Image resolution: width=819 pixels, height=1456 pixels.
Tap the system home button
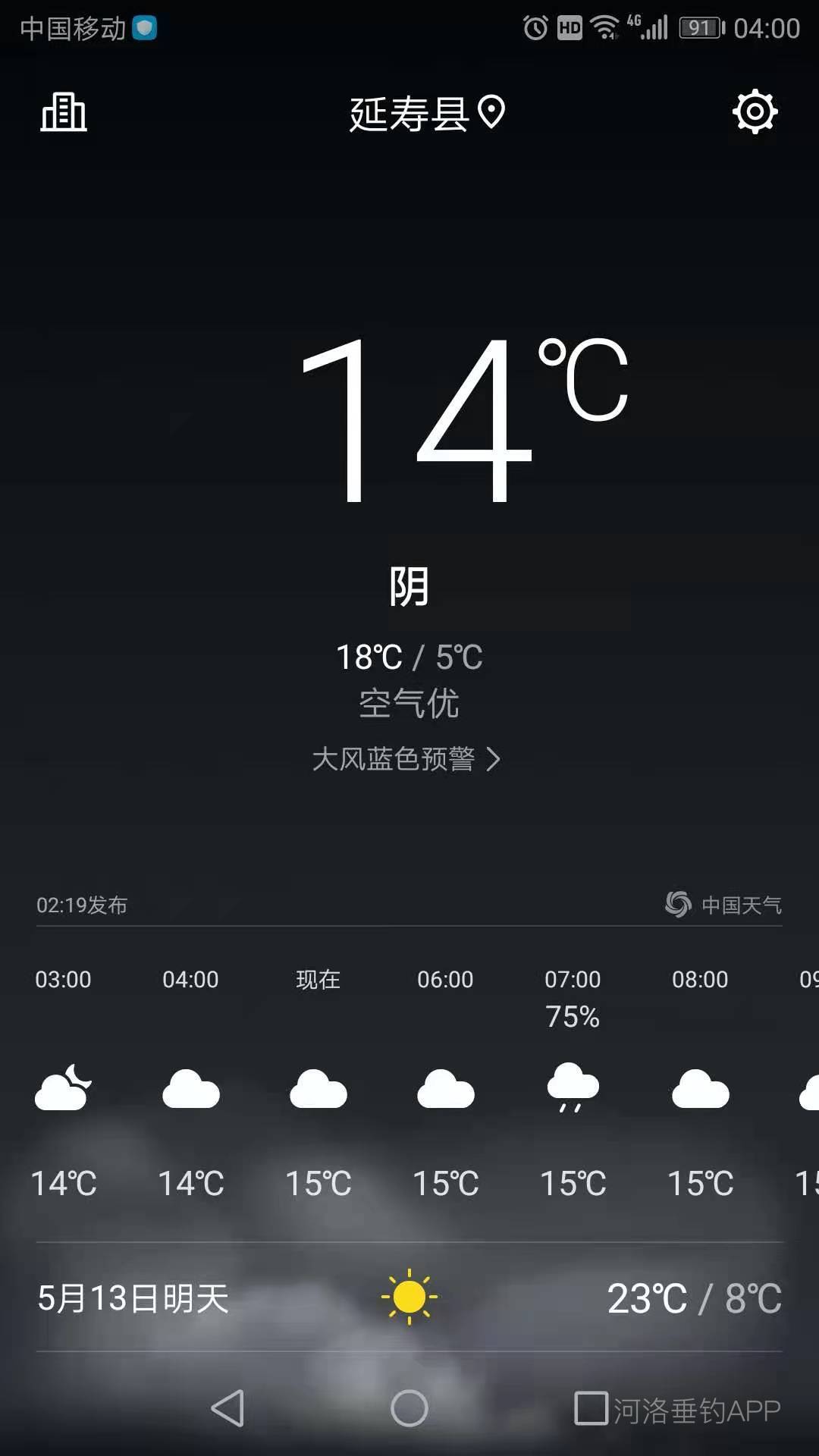click(409, 1408)
